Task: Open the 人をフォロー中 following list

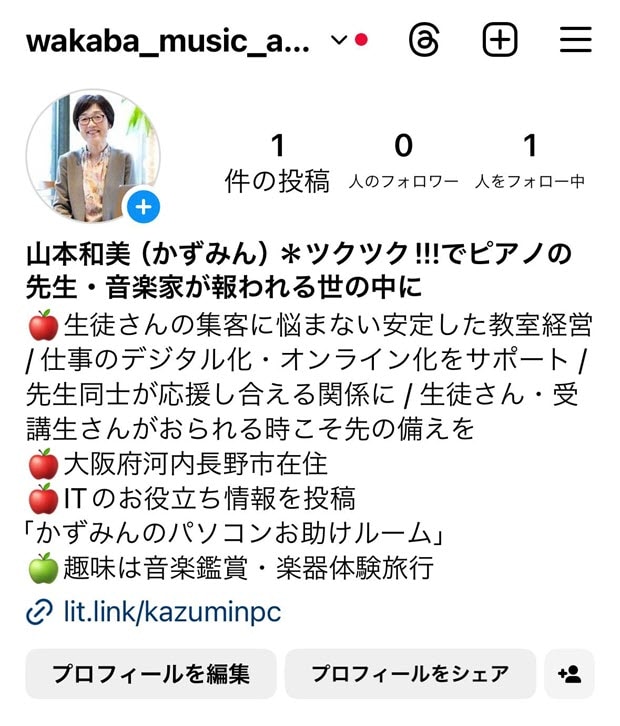Action: point(529,163)
